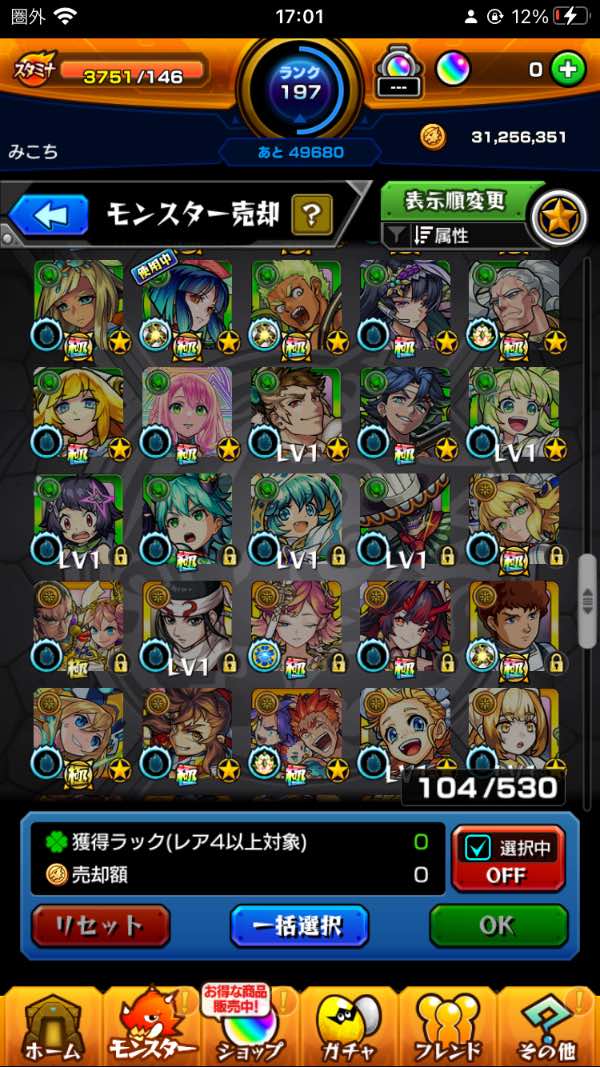Confirm the sale with green OK
The image size is (600, 1067).
click(497, 925)
